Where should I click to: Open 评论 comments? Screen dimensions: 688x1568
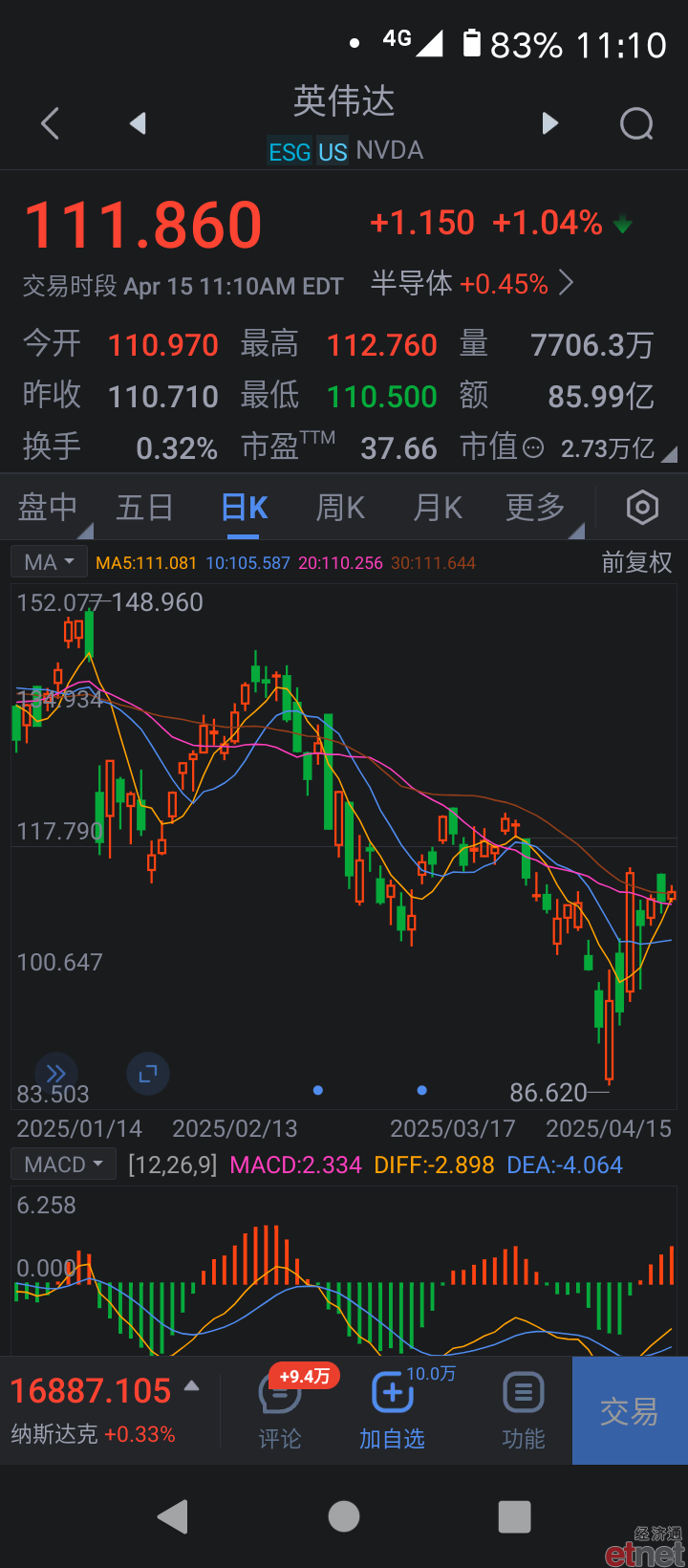(280, 1410)
